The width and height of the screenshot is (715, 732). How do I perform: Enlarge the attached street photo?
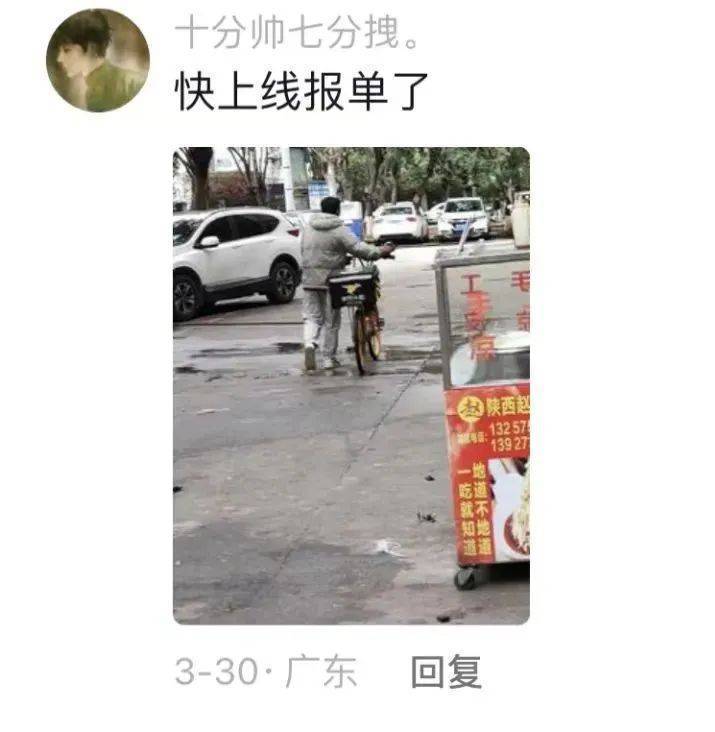[351, 386]
